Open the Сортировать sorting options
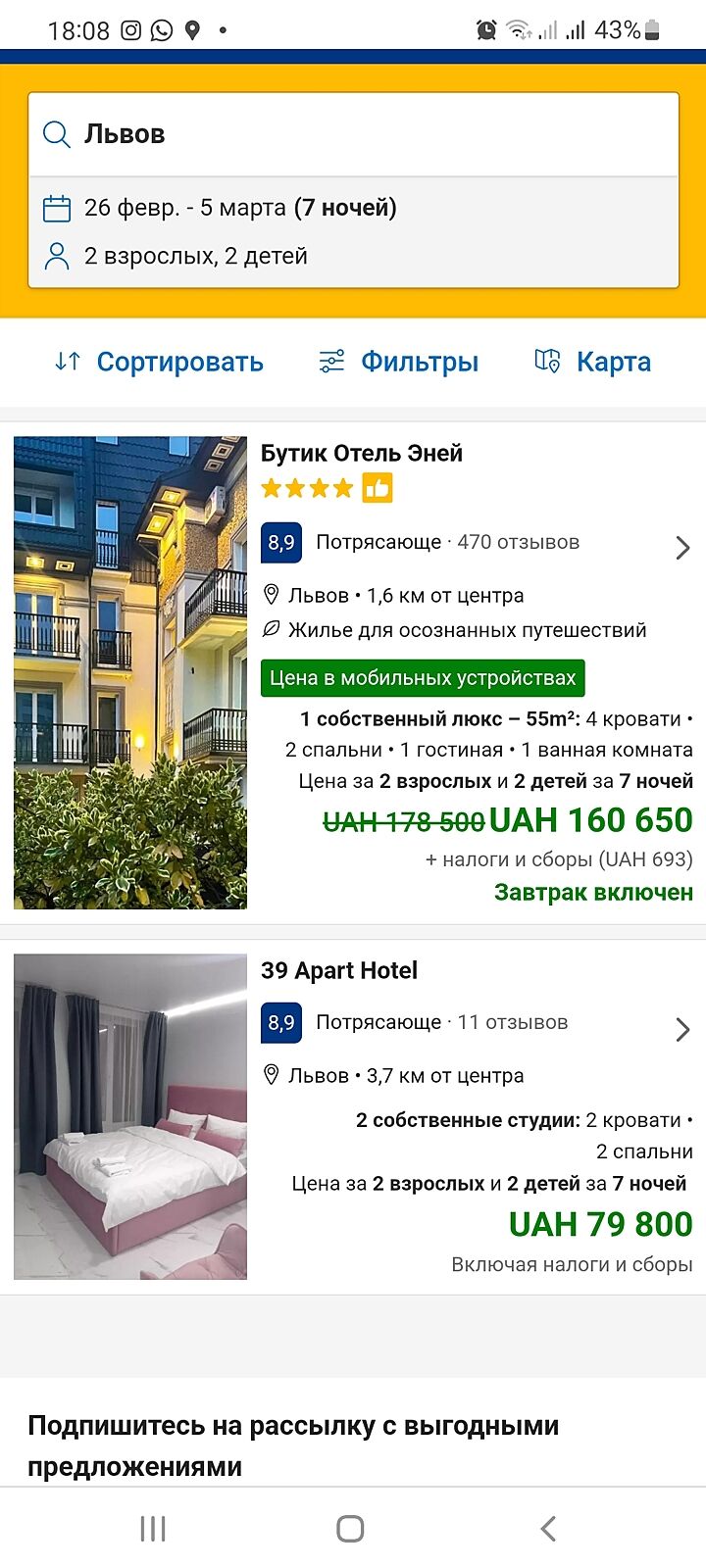This screenshot has width=706, height=1568. coord(160,362)
